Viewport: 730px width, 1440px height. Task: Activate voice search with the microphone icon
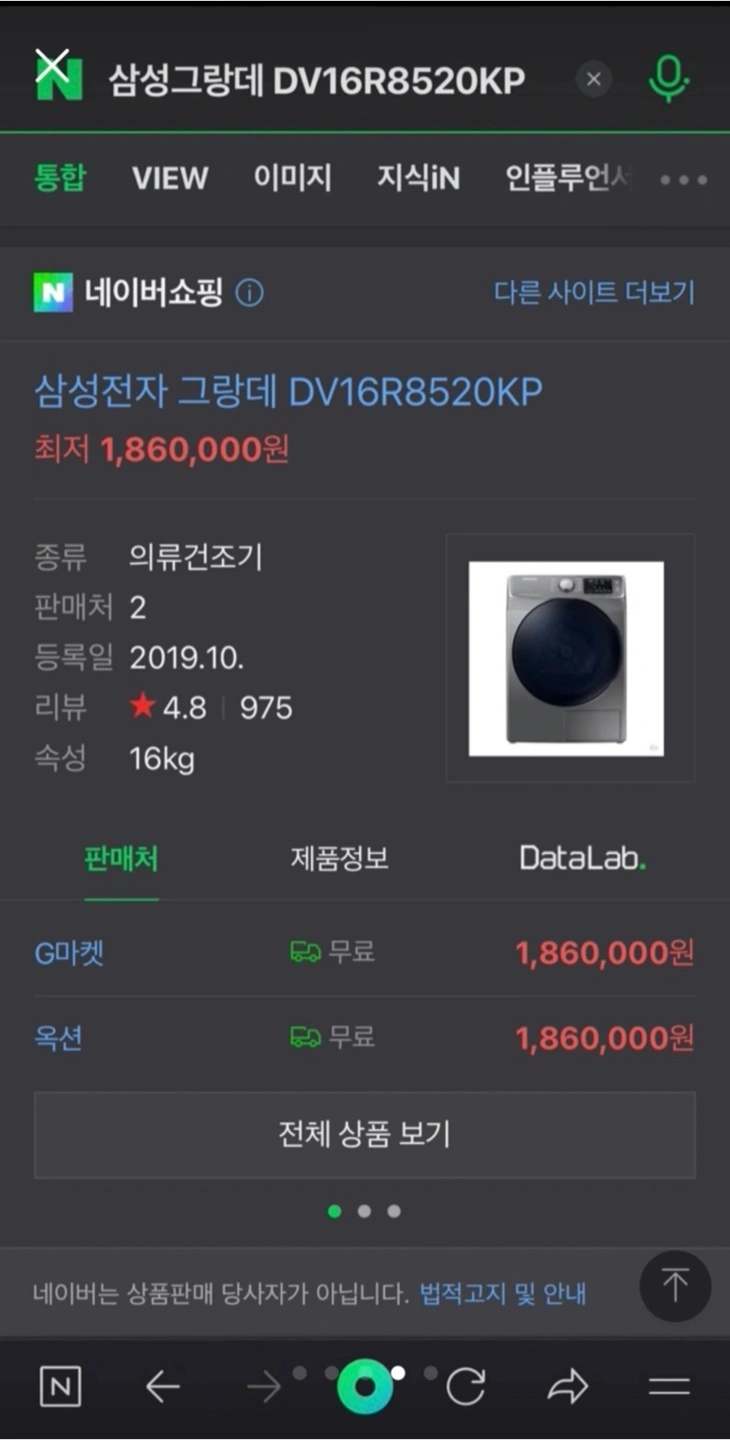(x=669, y=79)
